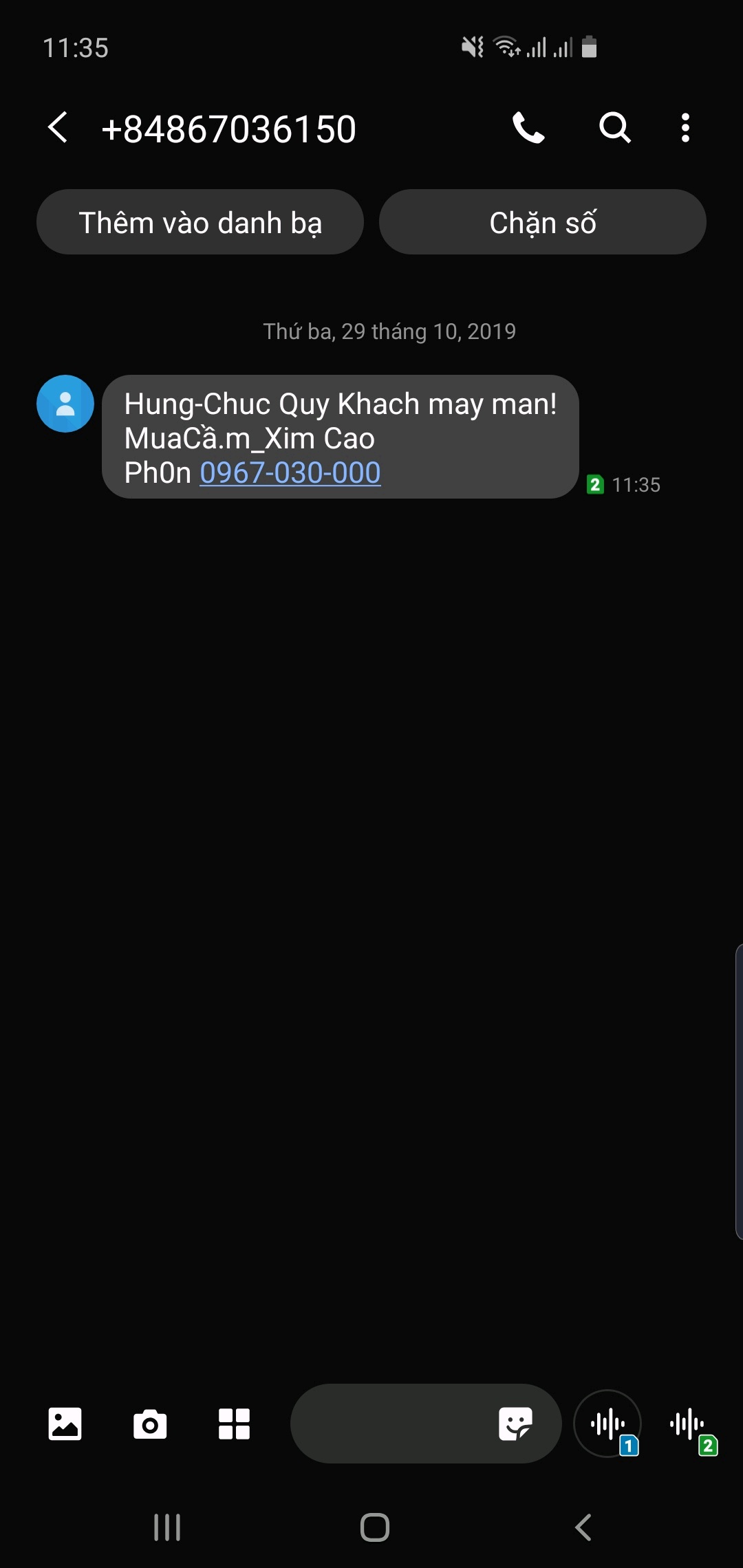Open the camera to attach a photo
Screen dimensions: 743x1568
[150, 1424]
